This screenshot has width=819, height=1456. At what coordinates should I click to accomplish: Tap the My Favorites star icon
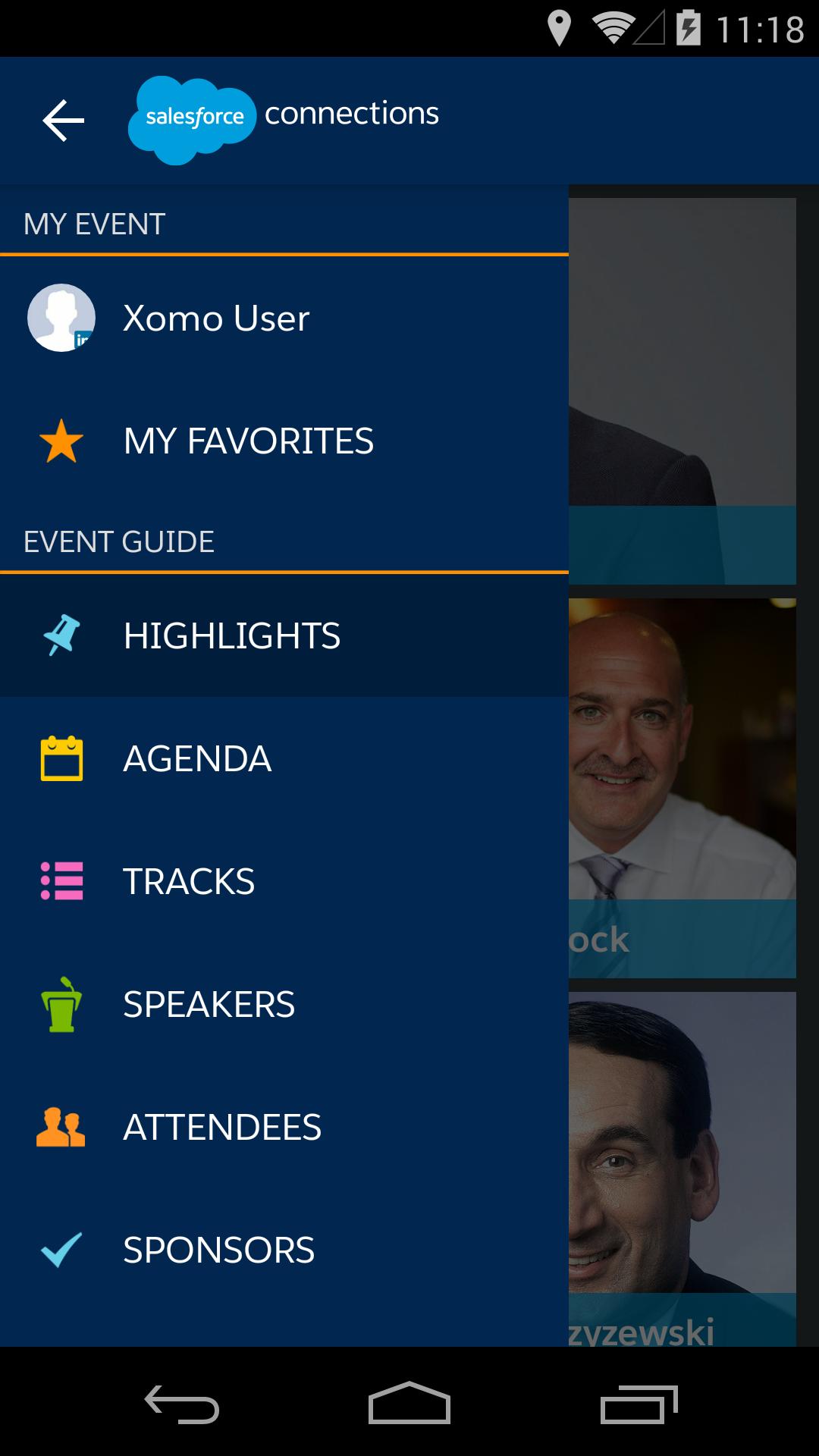pos(61,440)
